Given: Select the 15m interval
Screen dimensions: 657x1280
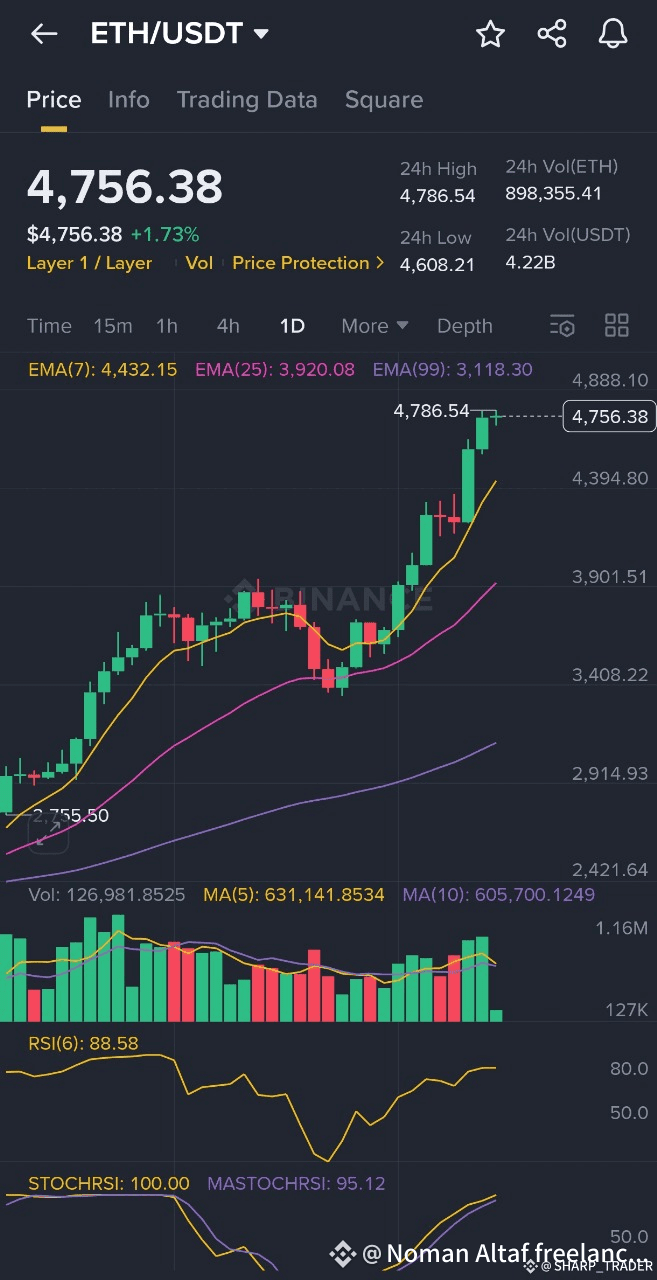Looking at the screenshot, I should point(113,326).
